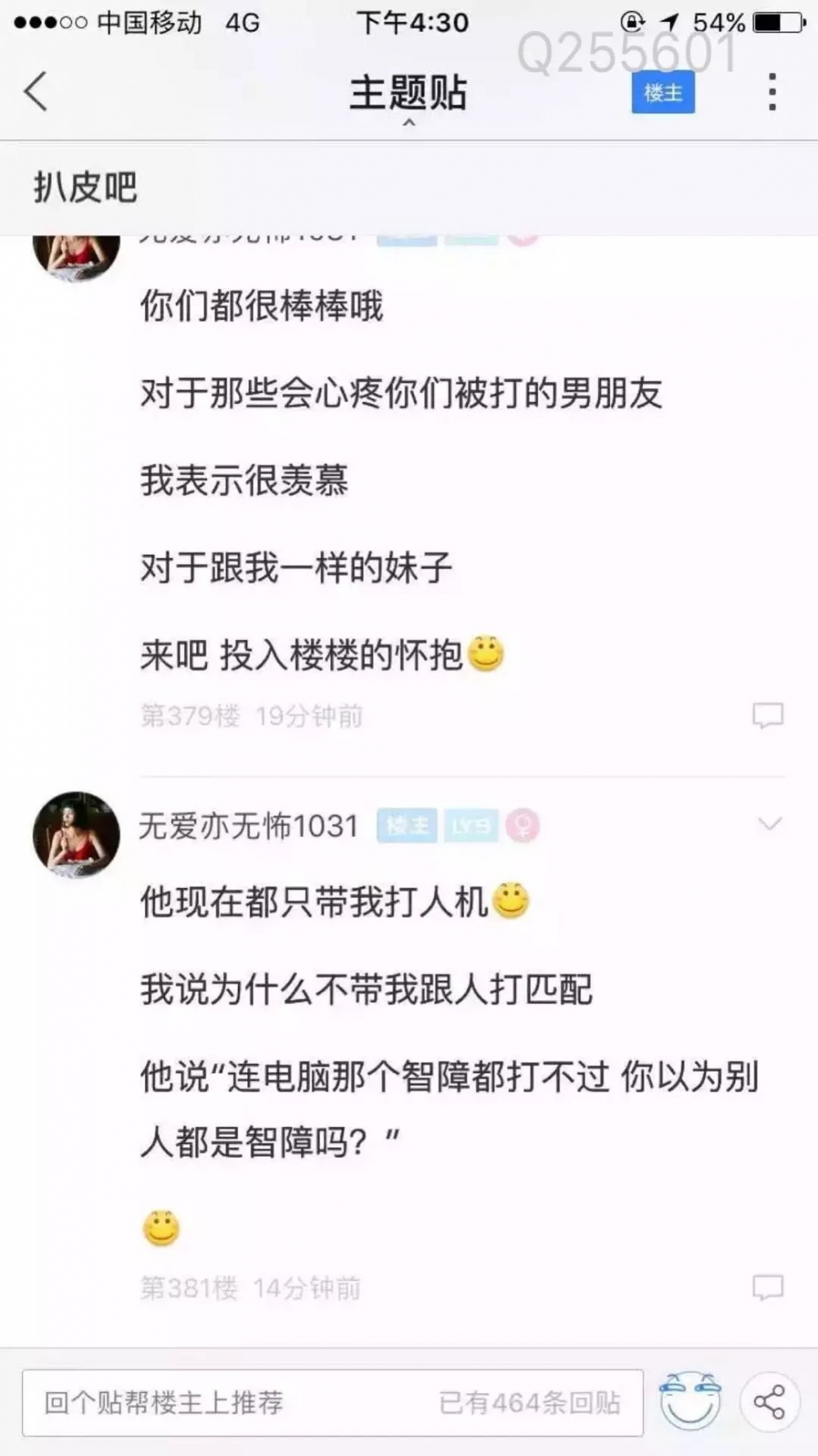Screen dimensions: 818x1456
Task: Expand the chevron on the 第381楼 post
Action: (x=769, y=824)
